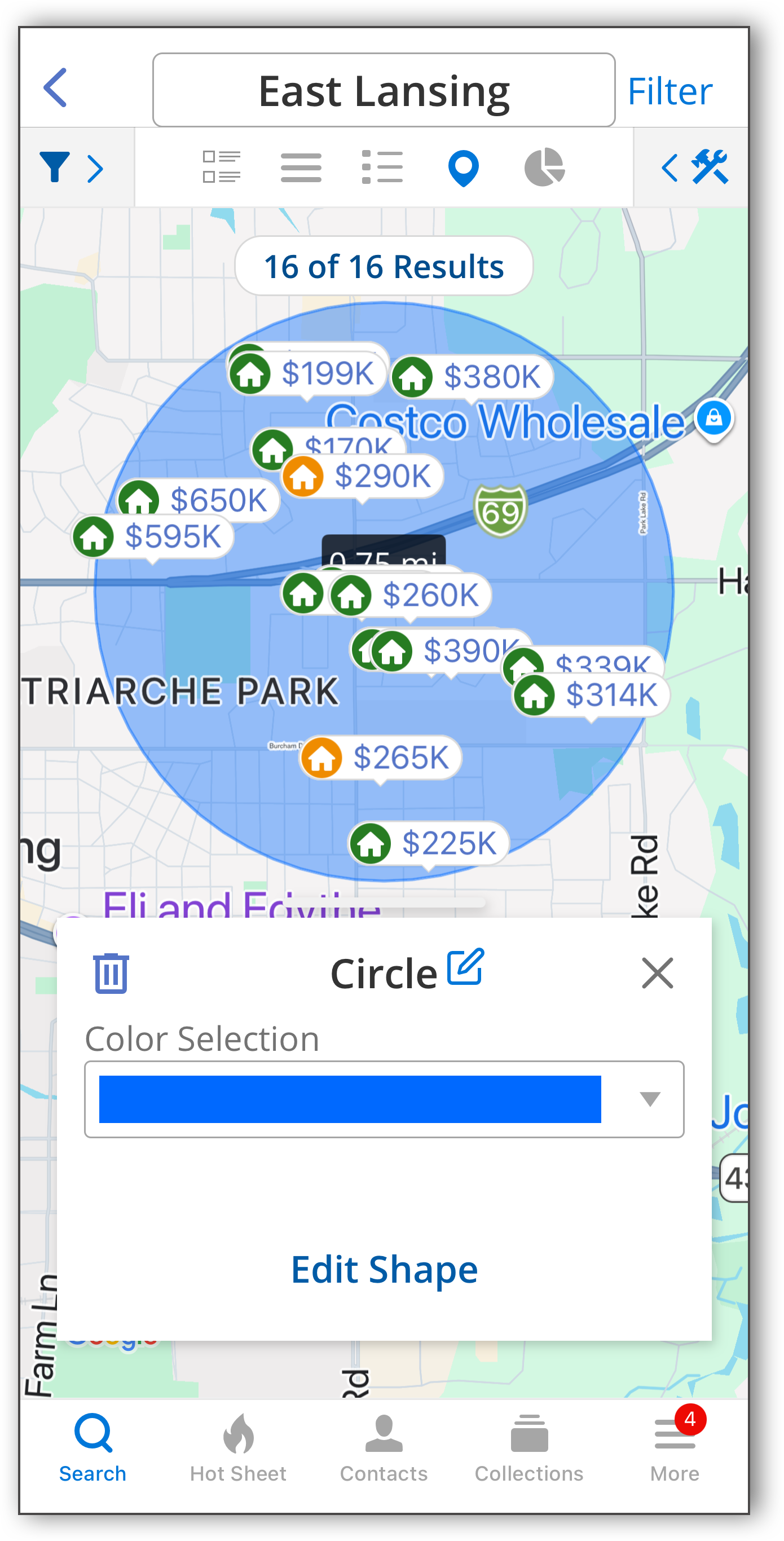Tap the East Lansing search field
Viewport: 784px width, 1541px height.
point(384,90)
